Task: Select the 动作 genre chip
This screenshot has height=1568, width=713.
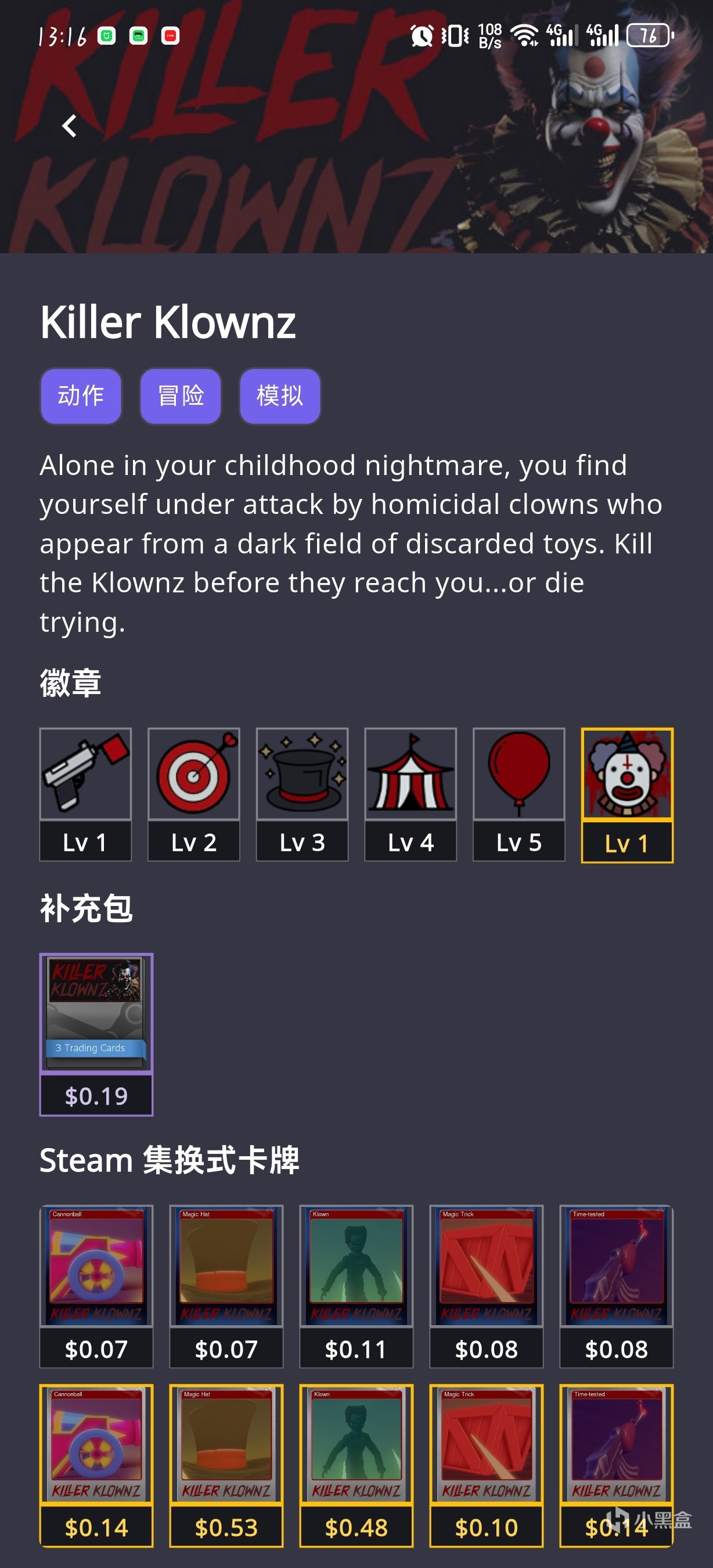Action: coord(81,395)
